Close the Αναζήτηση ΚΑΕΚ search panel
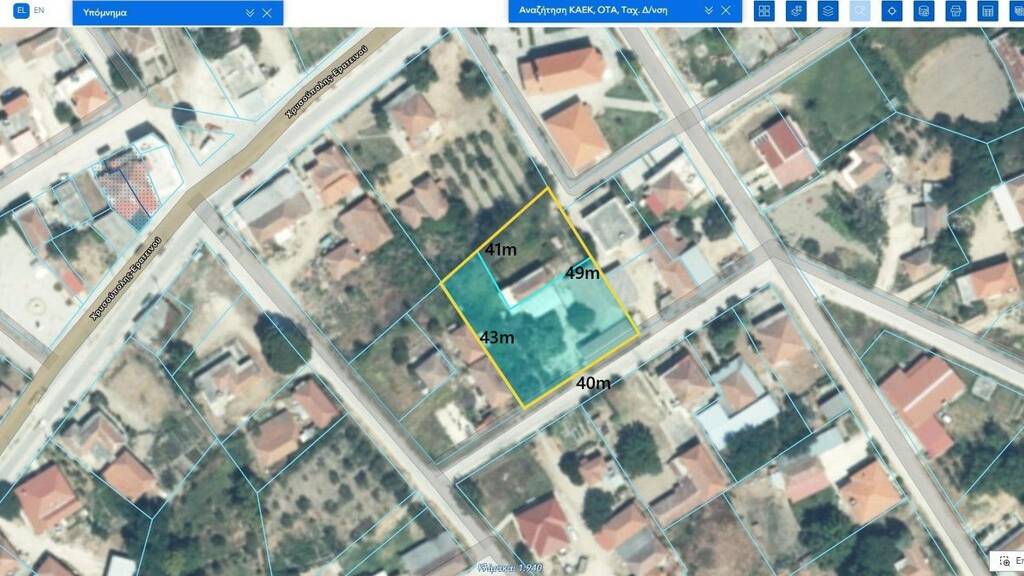The image size is (1024, 576). click(x=726, y=11)
